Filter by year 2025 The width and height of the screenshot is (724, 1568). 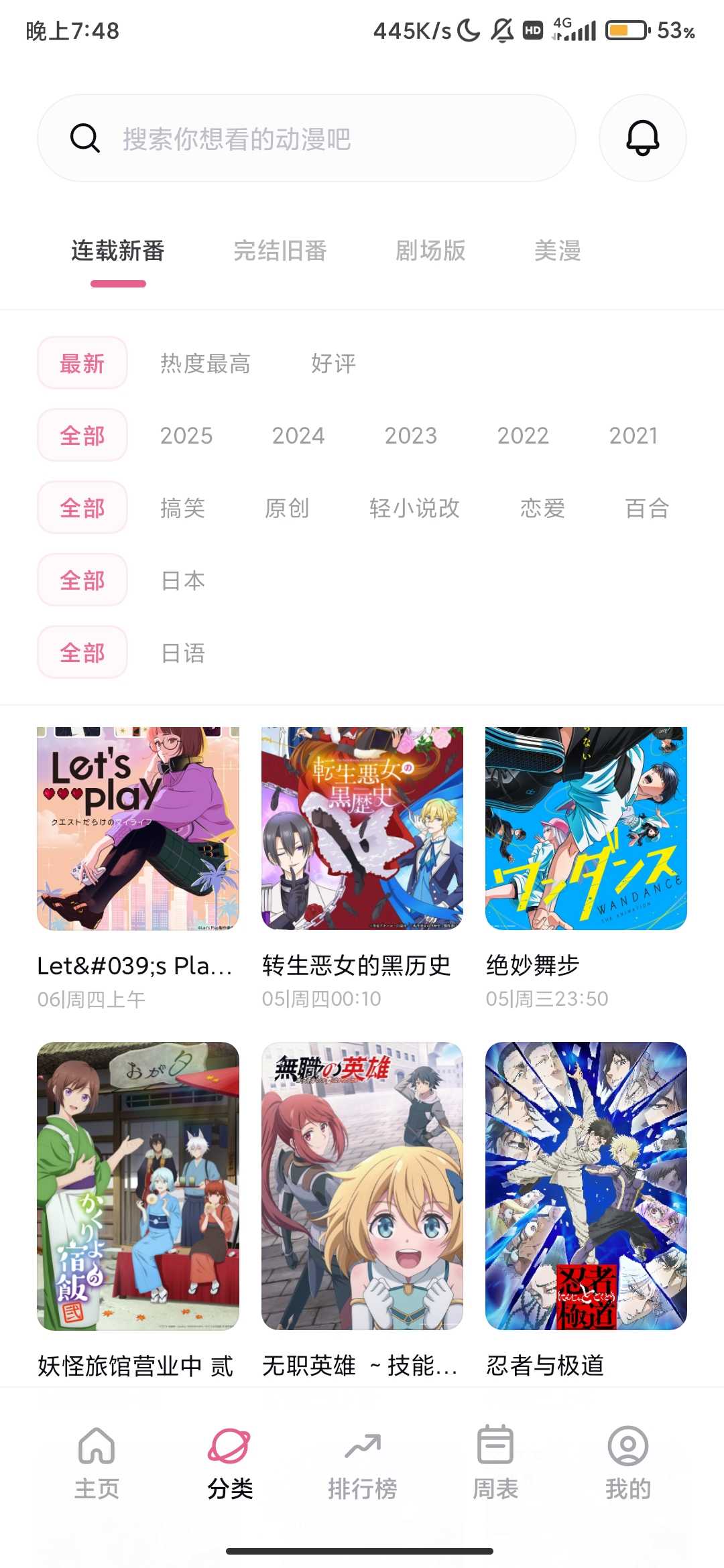[x=186, y=436]
